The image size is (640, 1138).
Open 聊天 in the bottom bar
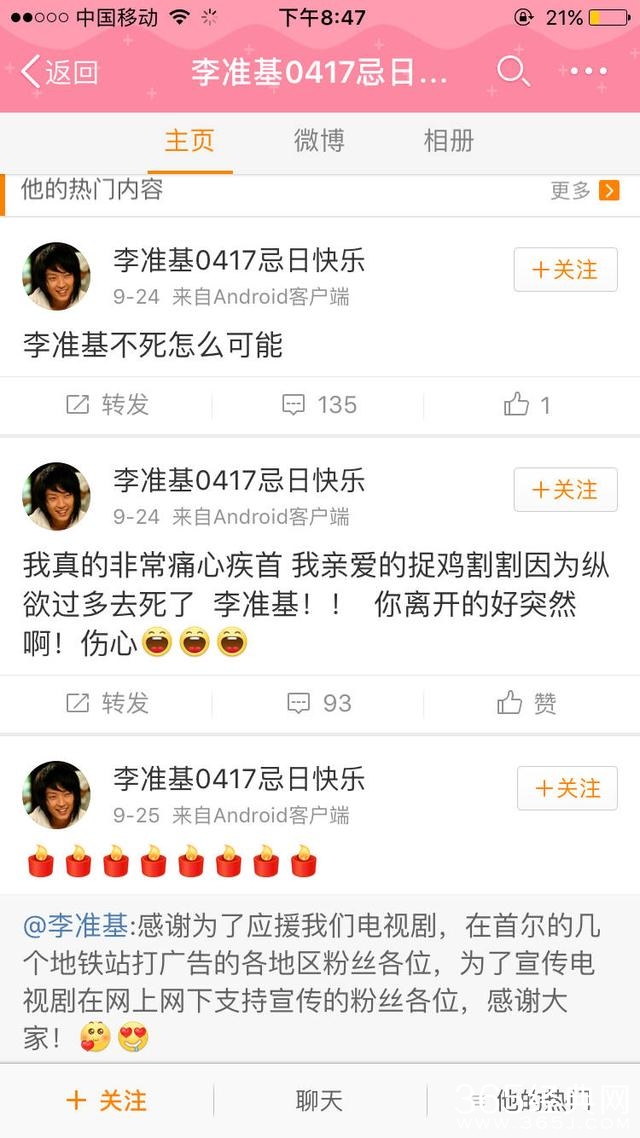tap(319, 1101)
